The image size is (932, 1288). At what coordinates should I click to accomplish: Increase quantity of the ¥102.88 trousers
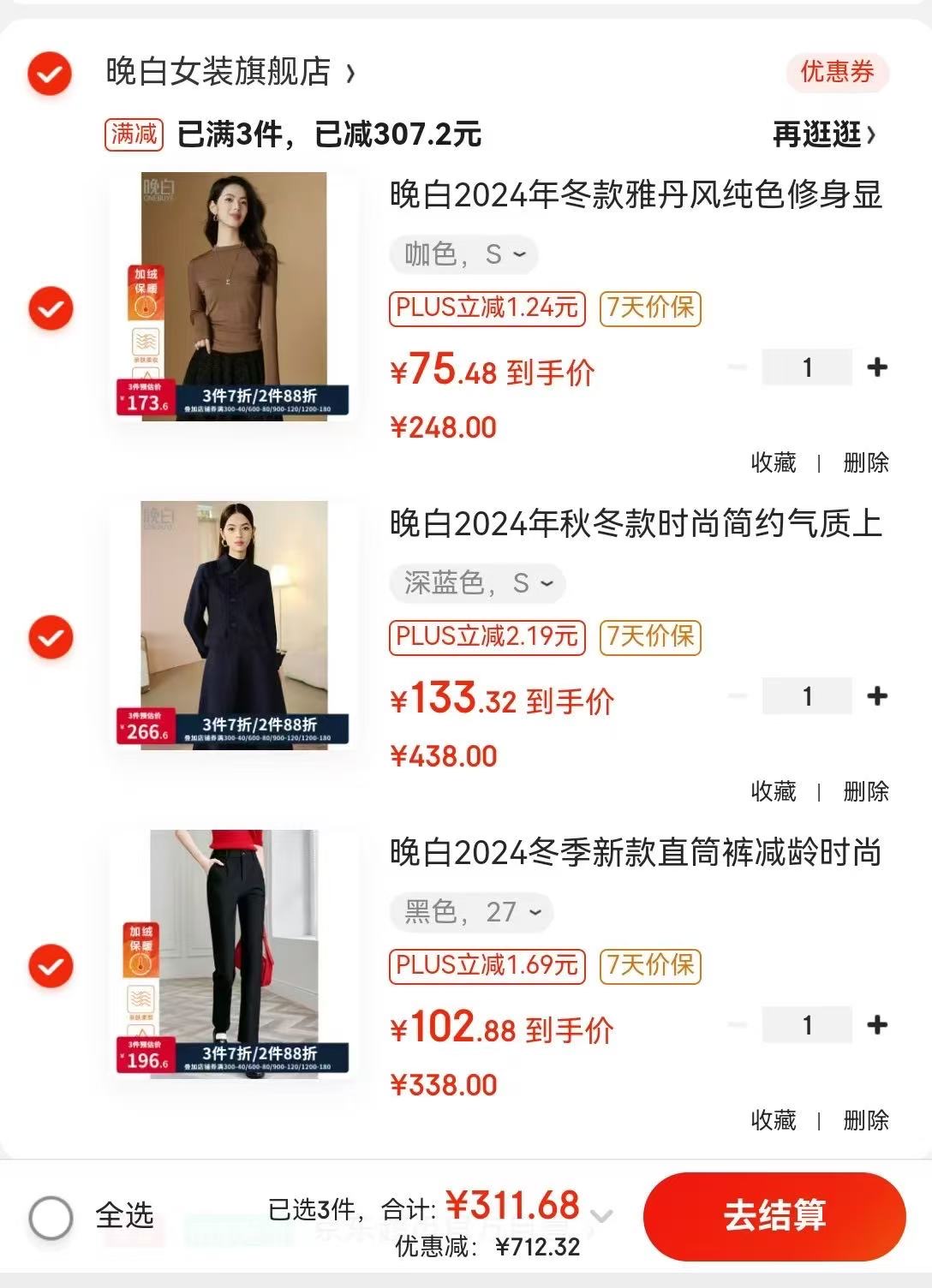click(x=876, y=1025)
